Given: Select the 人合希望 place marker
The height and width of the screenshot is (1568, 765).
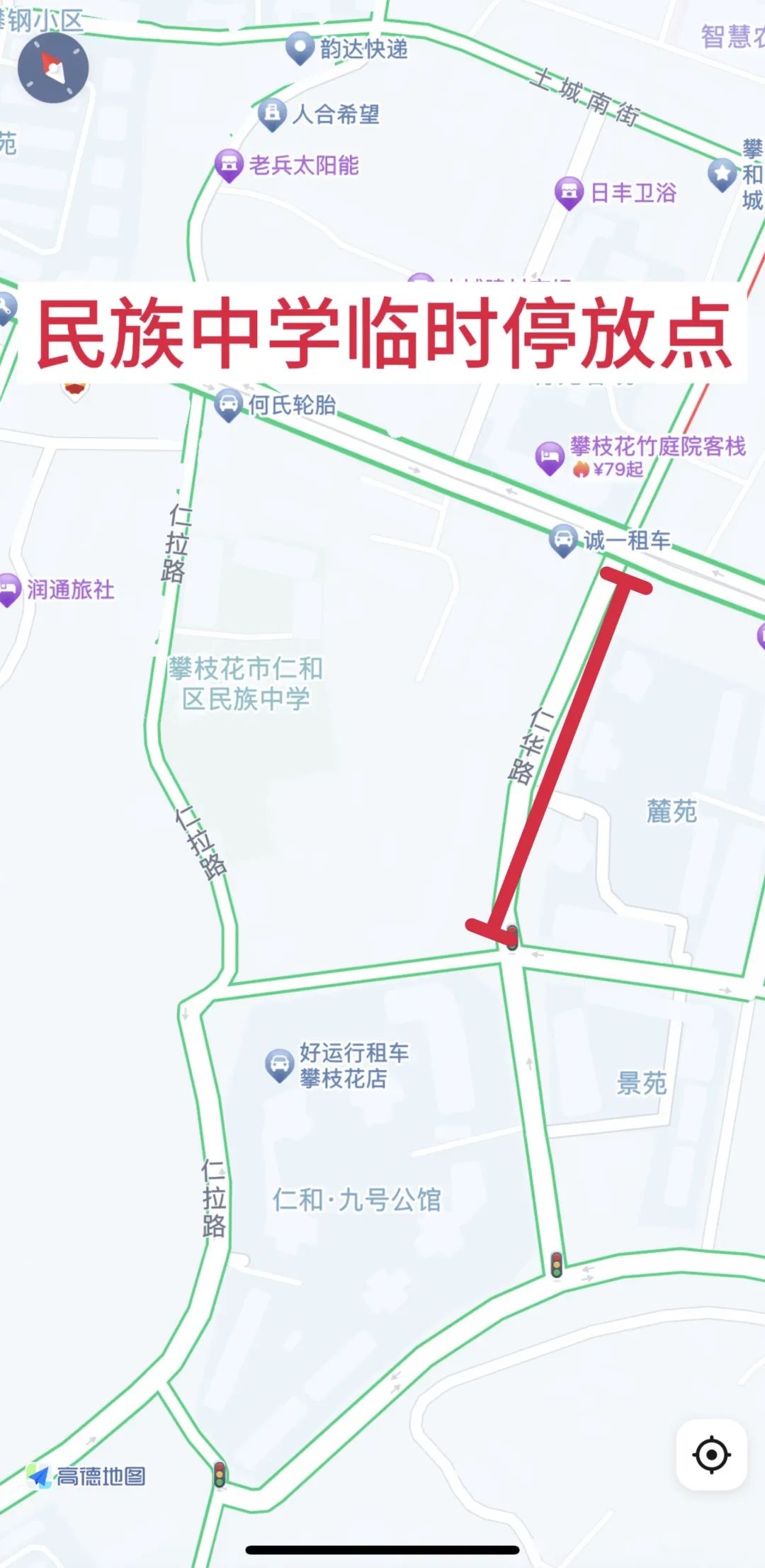Looking at the screenshot, I should coord(271,114).
